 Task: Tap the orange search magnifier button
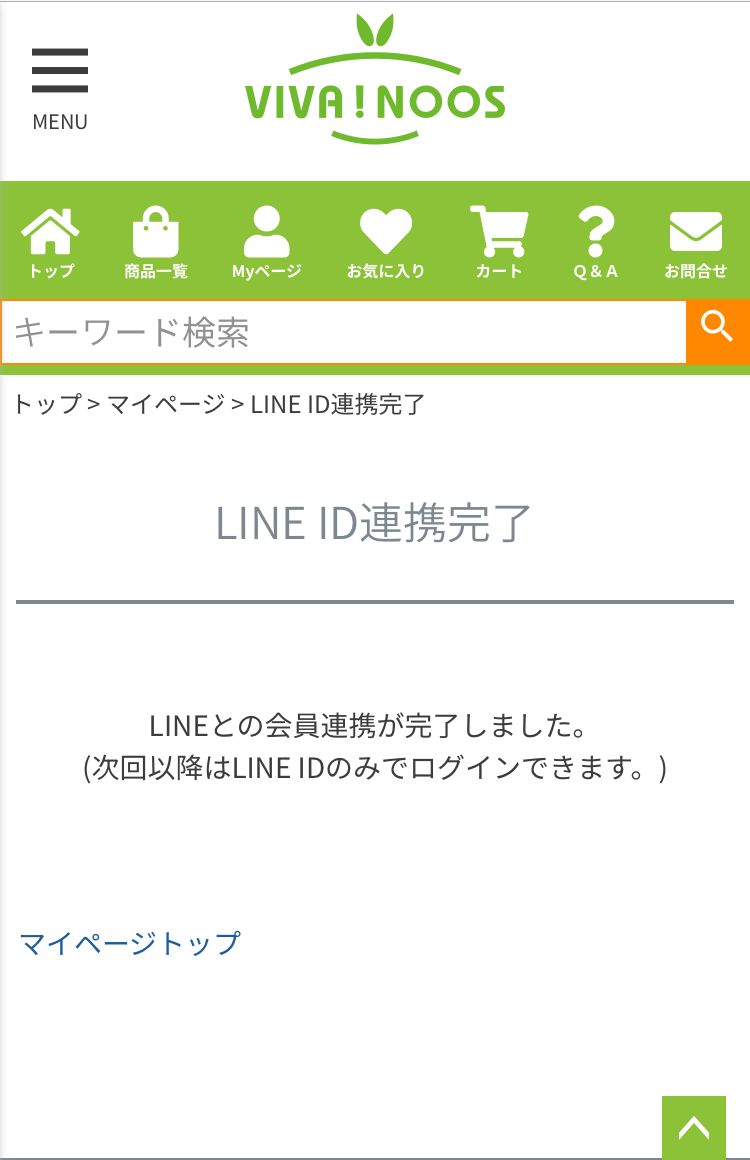(717, 331)
